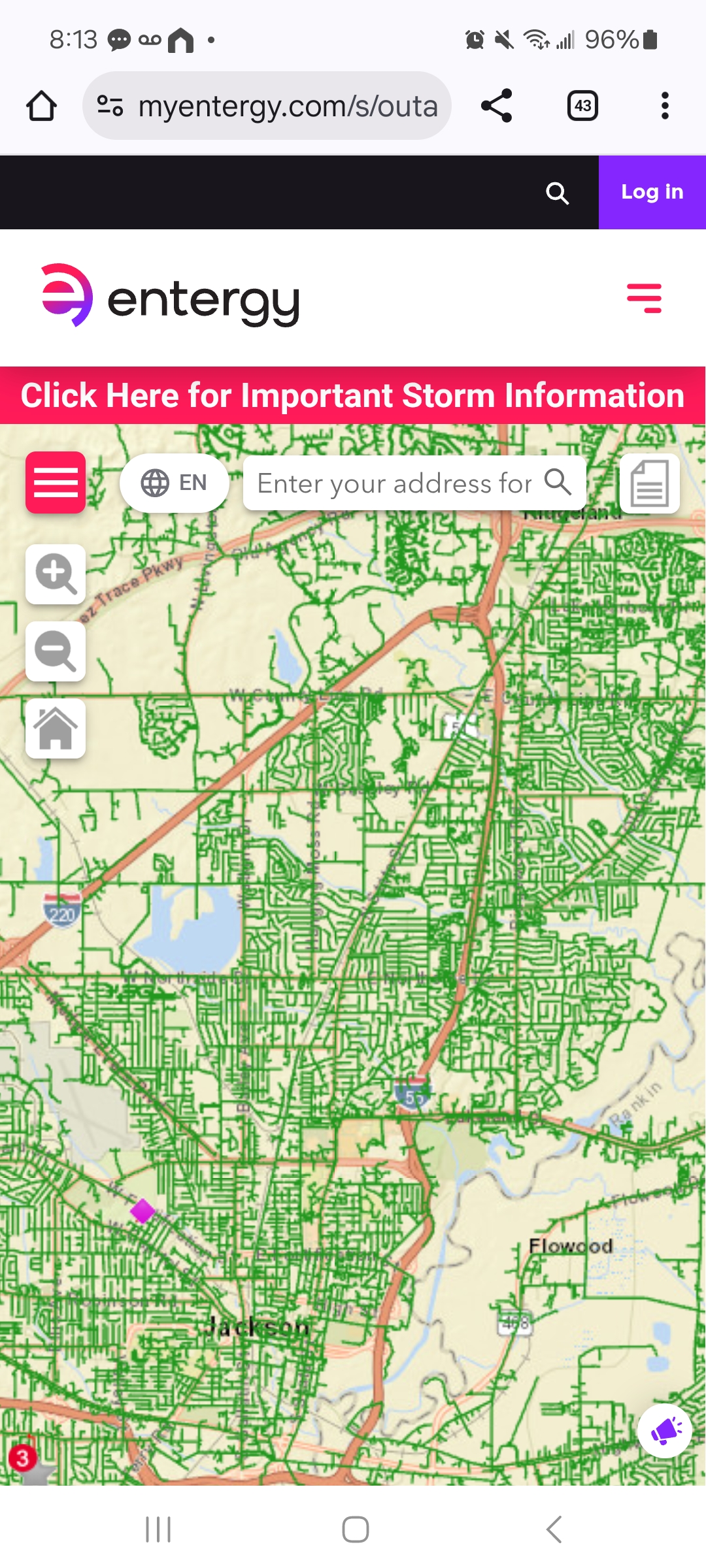Open the purple megaphone announcement button

coord(665,1431)
